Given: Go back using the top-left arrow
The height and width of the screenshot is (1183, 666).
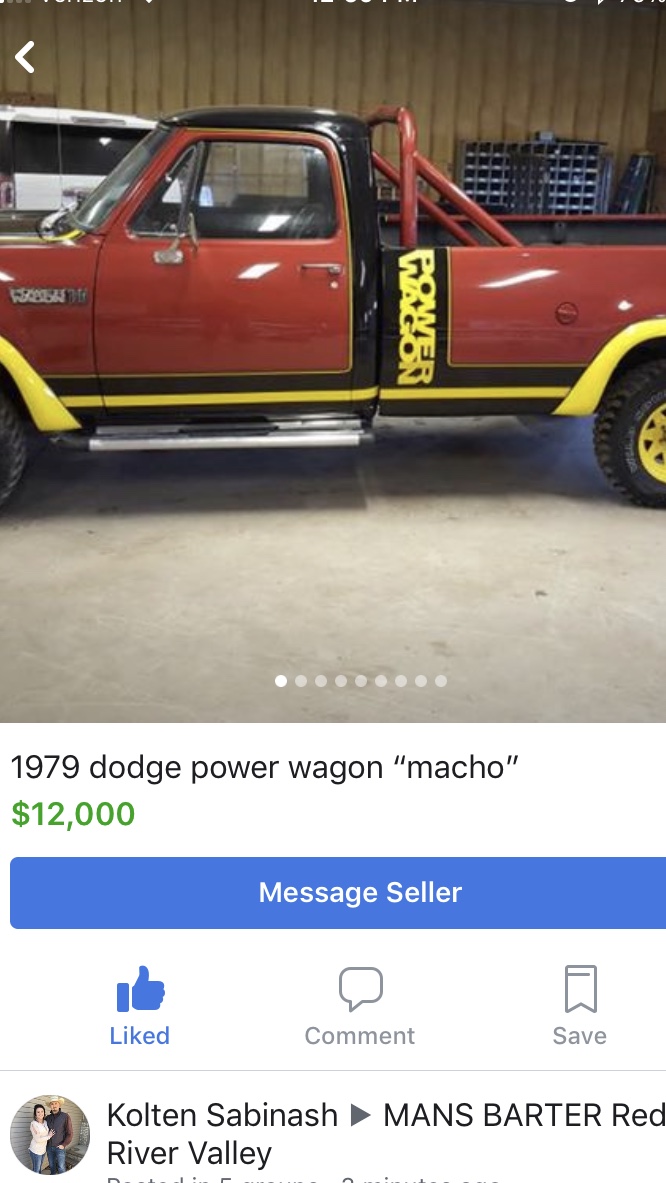Looking at the screenshot, I should pos(25,57).
